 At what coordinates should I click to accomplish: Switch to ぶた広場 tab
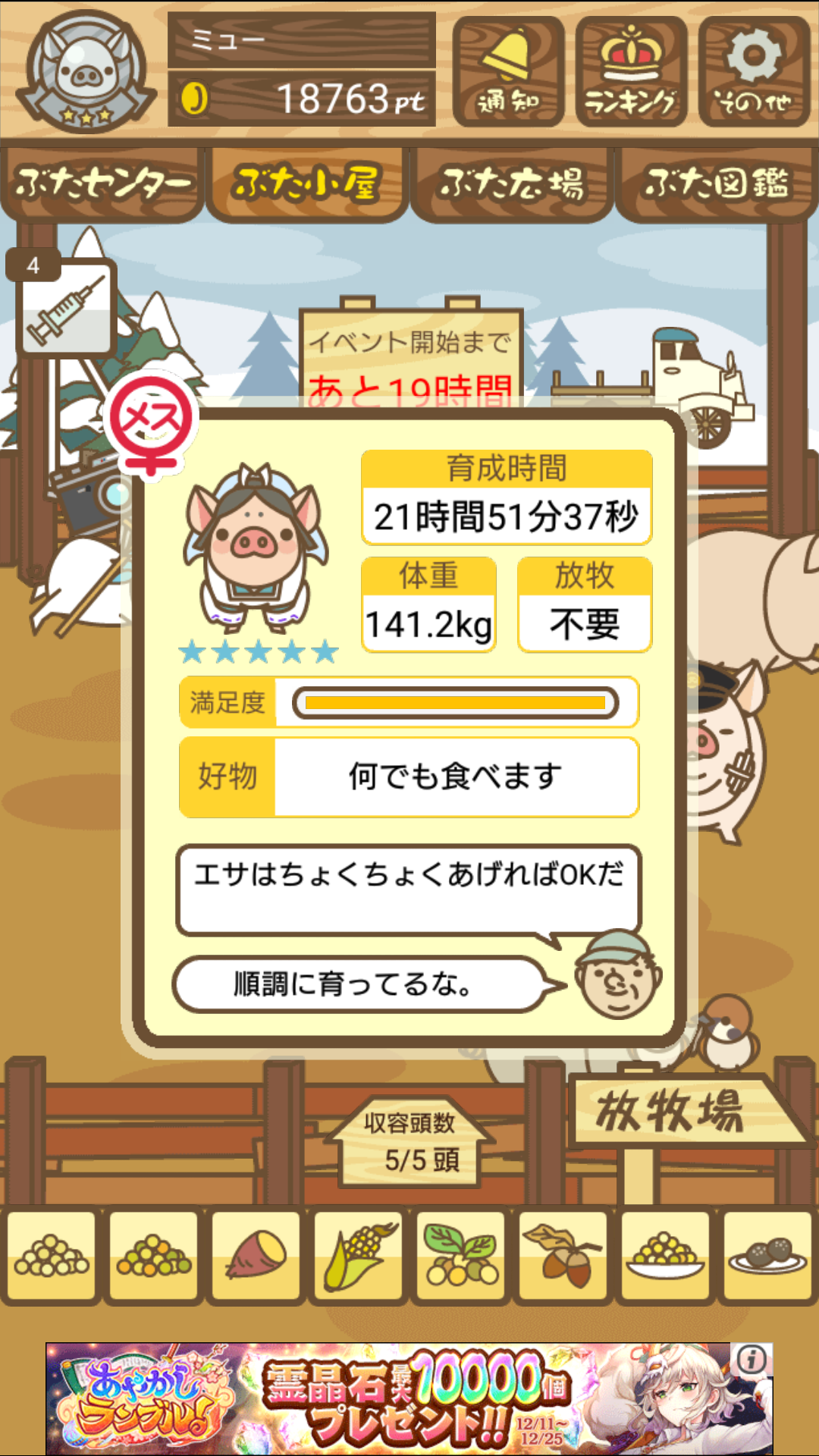tap(512, 184)
